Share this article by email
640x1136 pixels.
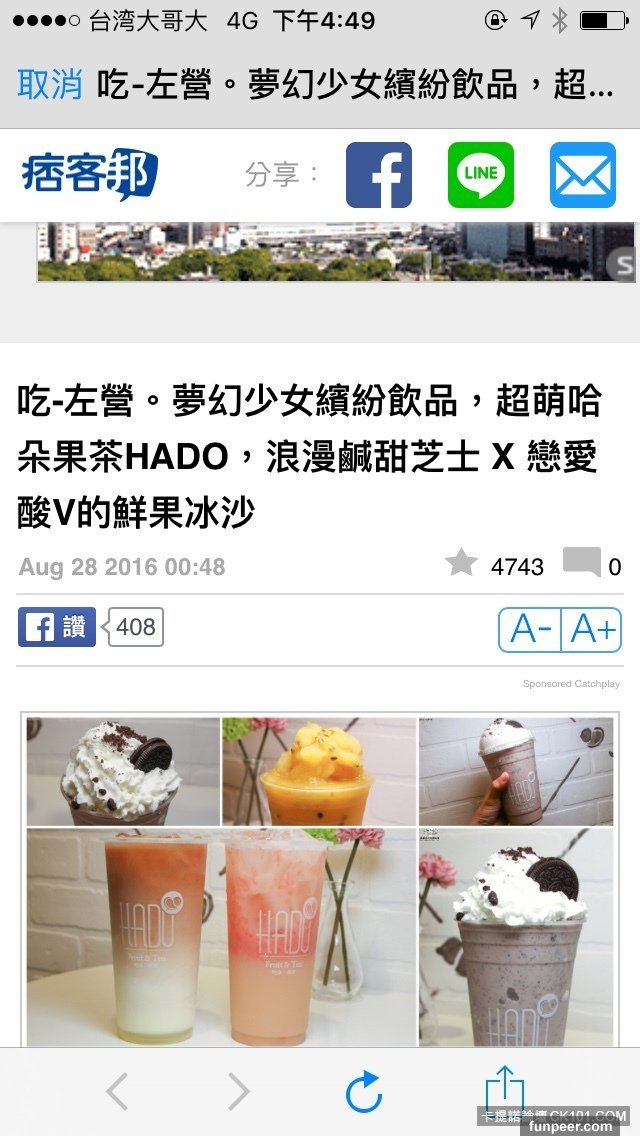tap(583, 175)
